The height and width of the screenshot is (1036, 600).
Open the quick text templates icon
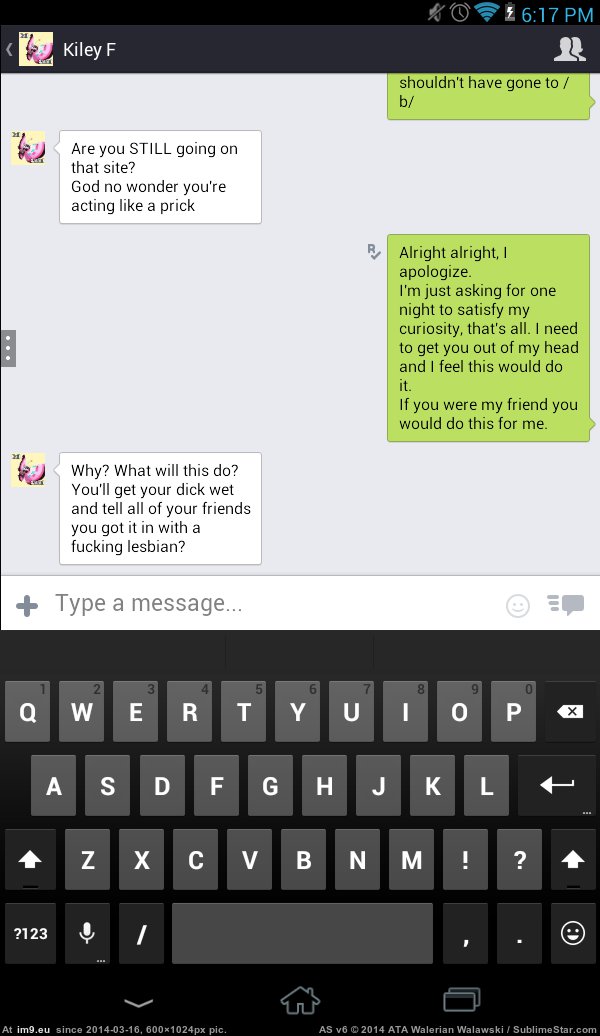click(x=566, y=605)
